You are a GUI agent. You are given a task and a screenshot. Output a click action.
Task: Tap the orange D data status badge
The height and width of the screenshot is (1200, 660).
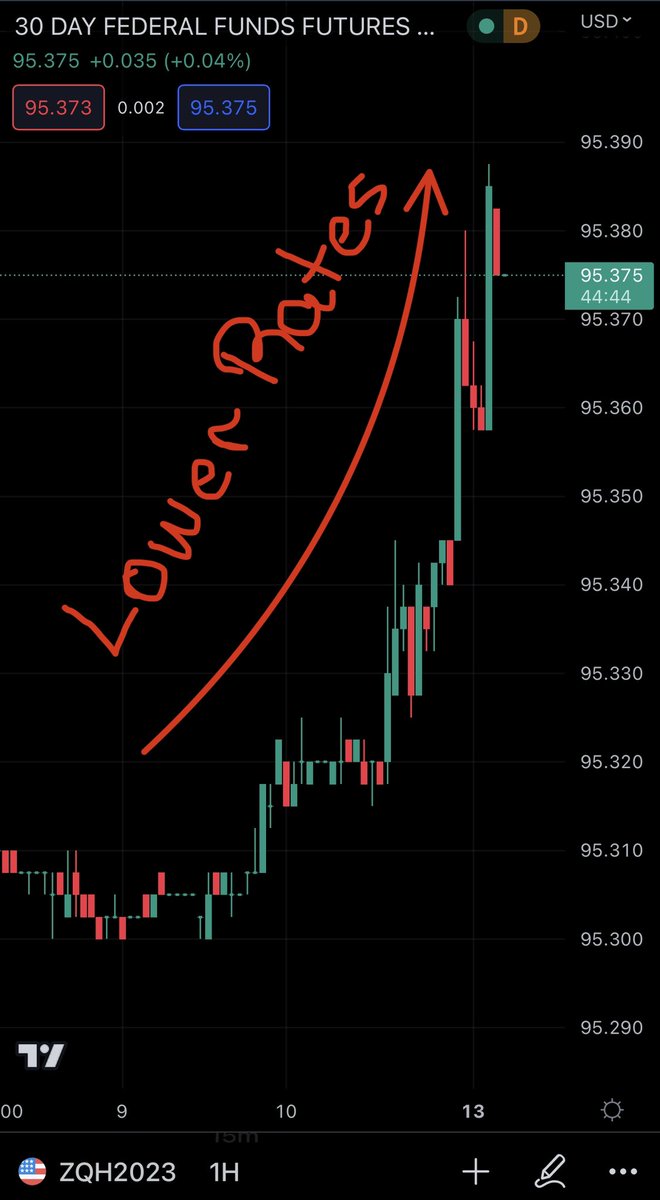519,27
